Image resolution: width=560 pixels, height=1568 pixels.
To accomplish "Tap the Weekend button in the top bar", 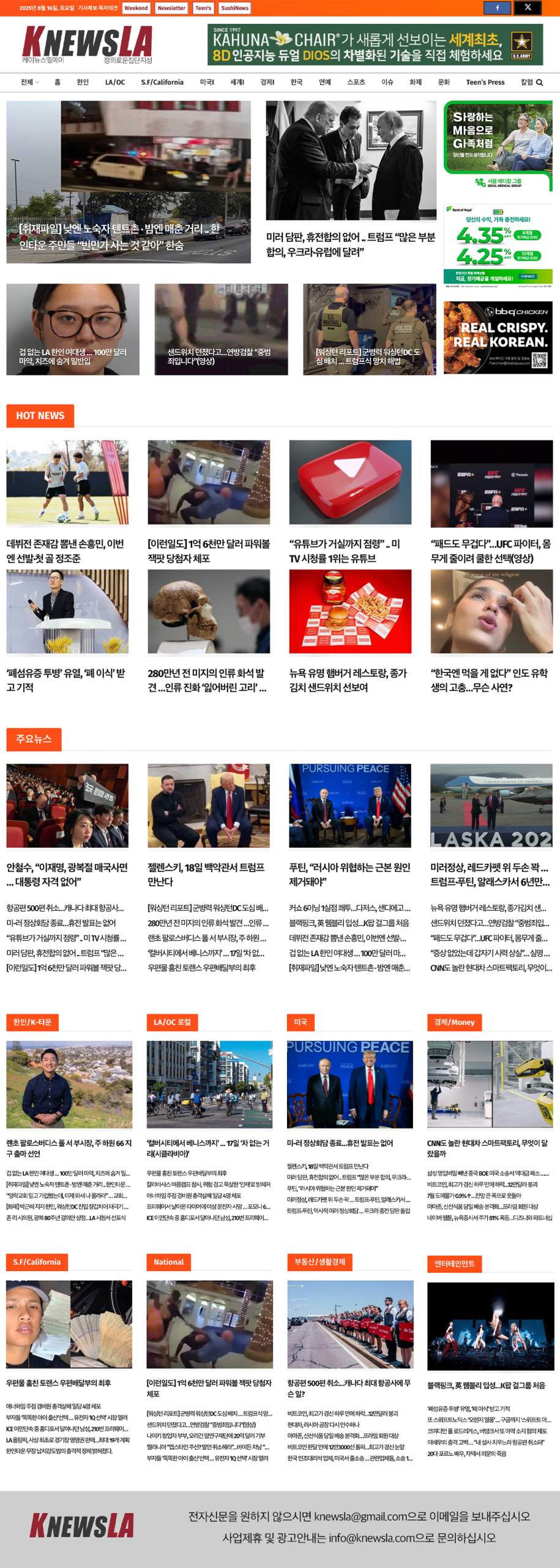I will [x=136, y=8].
